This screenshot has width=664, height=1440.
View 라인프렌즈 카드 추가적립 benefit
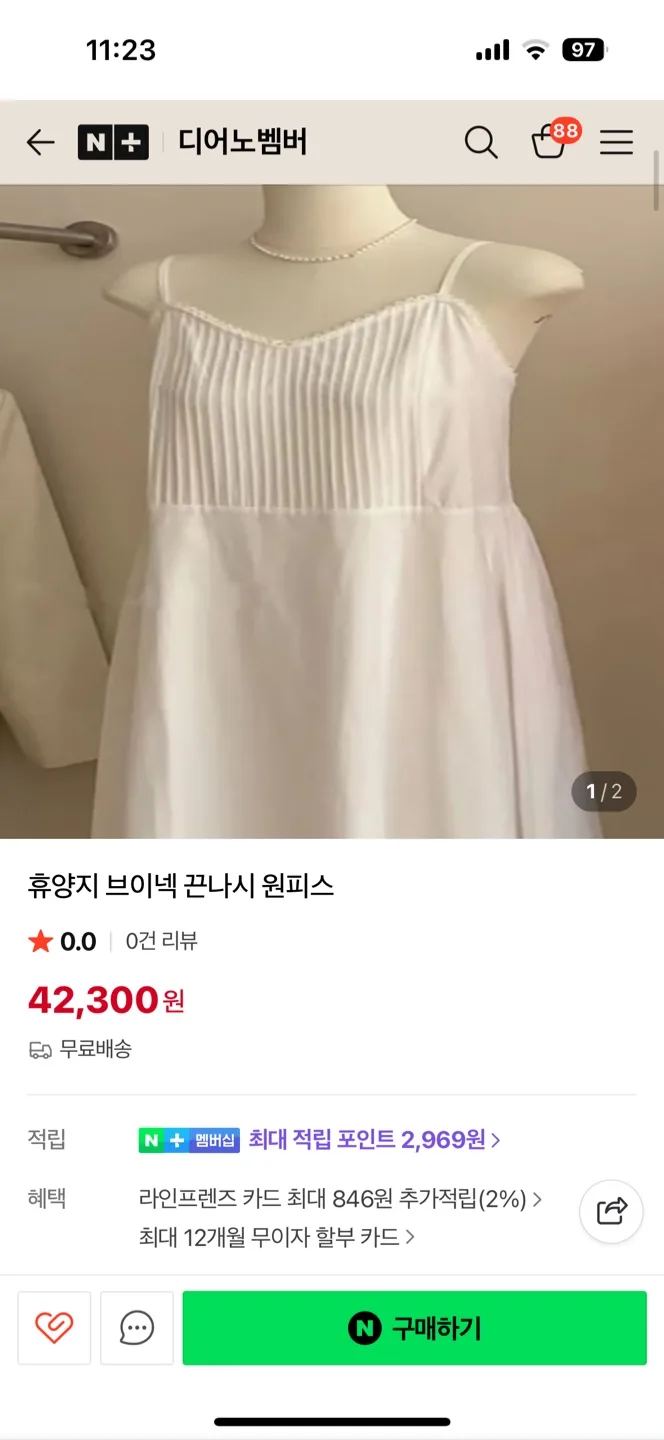click(x=340, y=1199)
